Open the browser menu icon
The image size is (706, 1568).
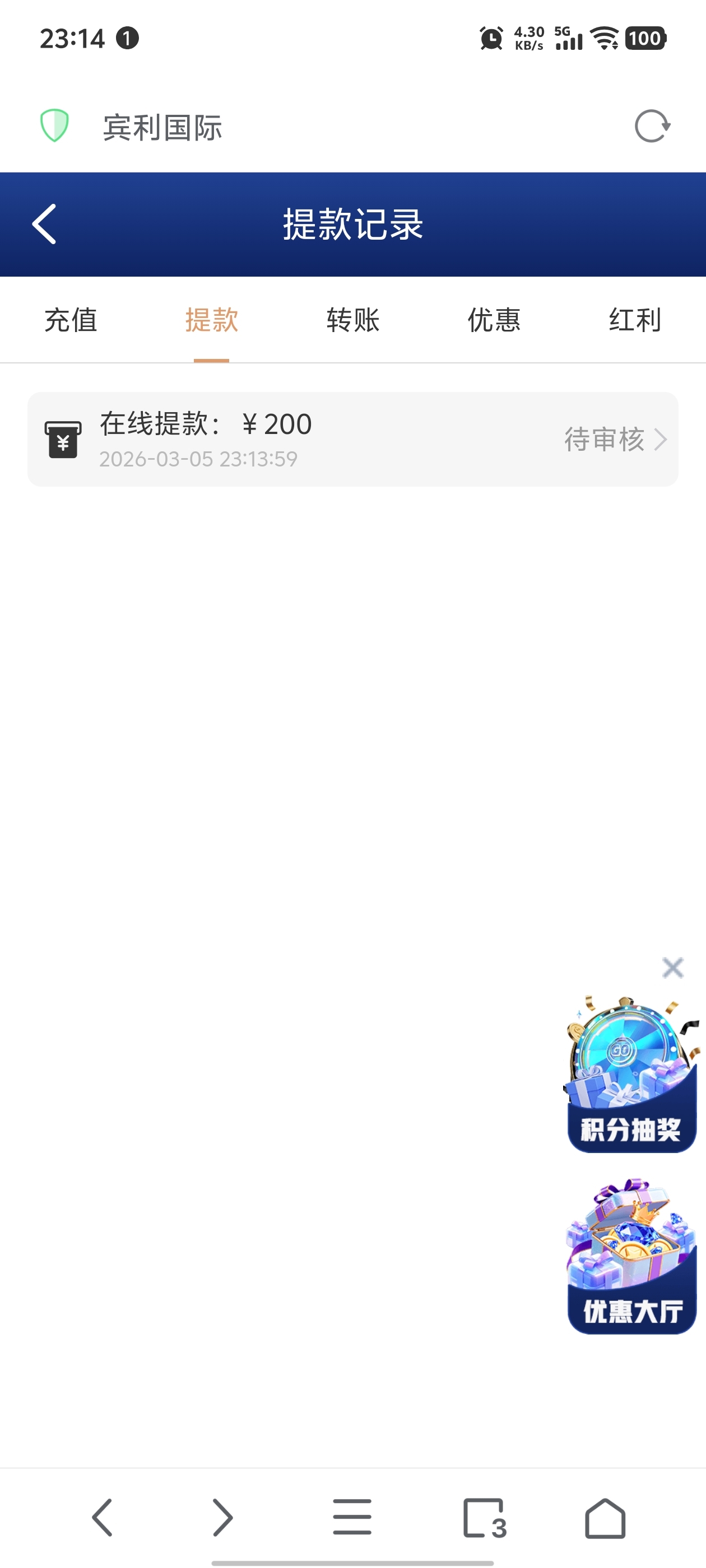tap(352, 1517)
